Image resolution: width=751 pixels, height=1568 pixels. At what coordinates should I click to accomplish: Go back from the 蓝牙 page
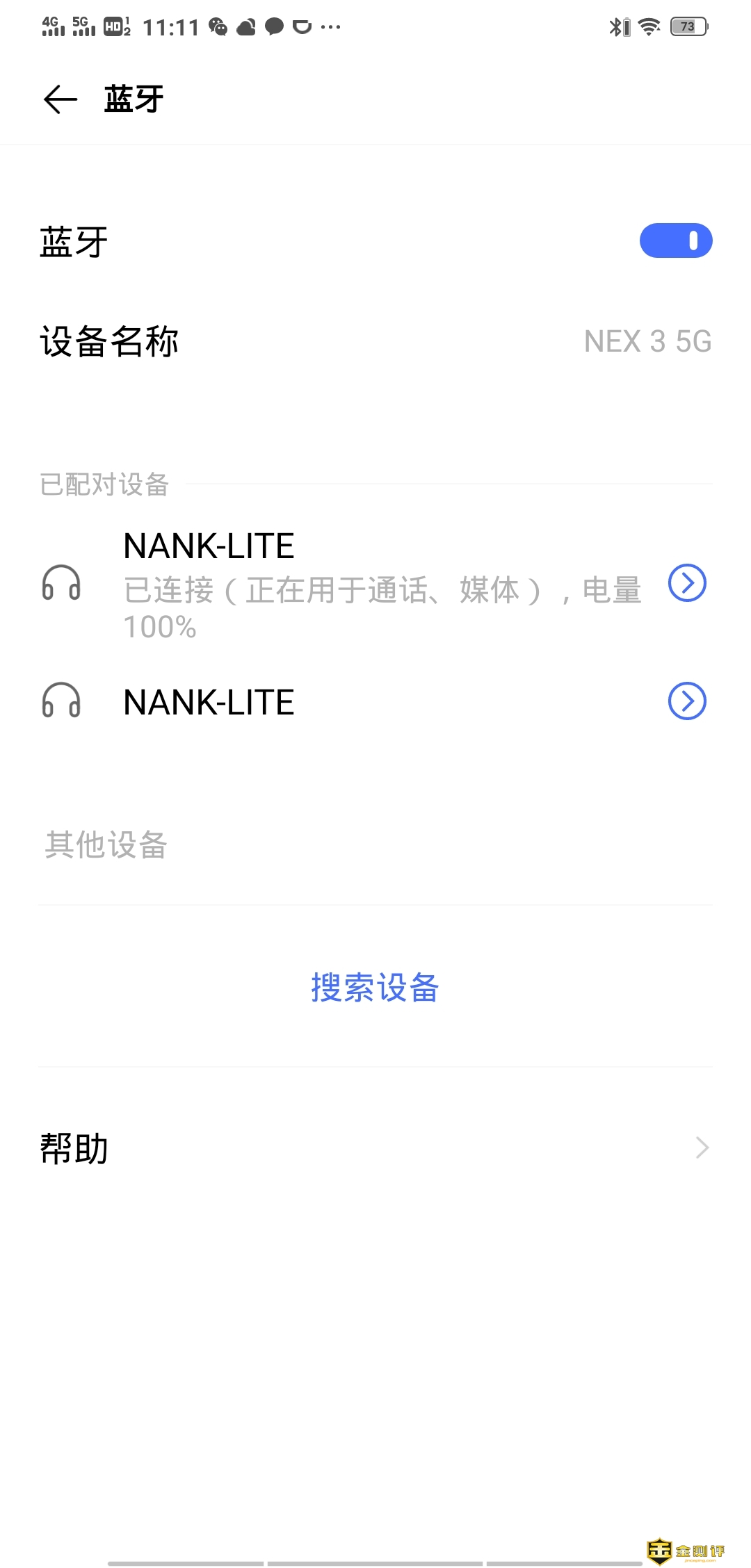tap(60, 99)
